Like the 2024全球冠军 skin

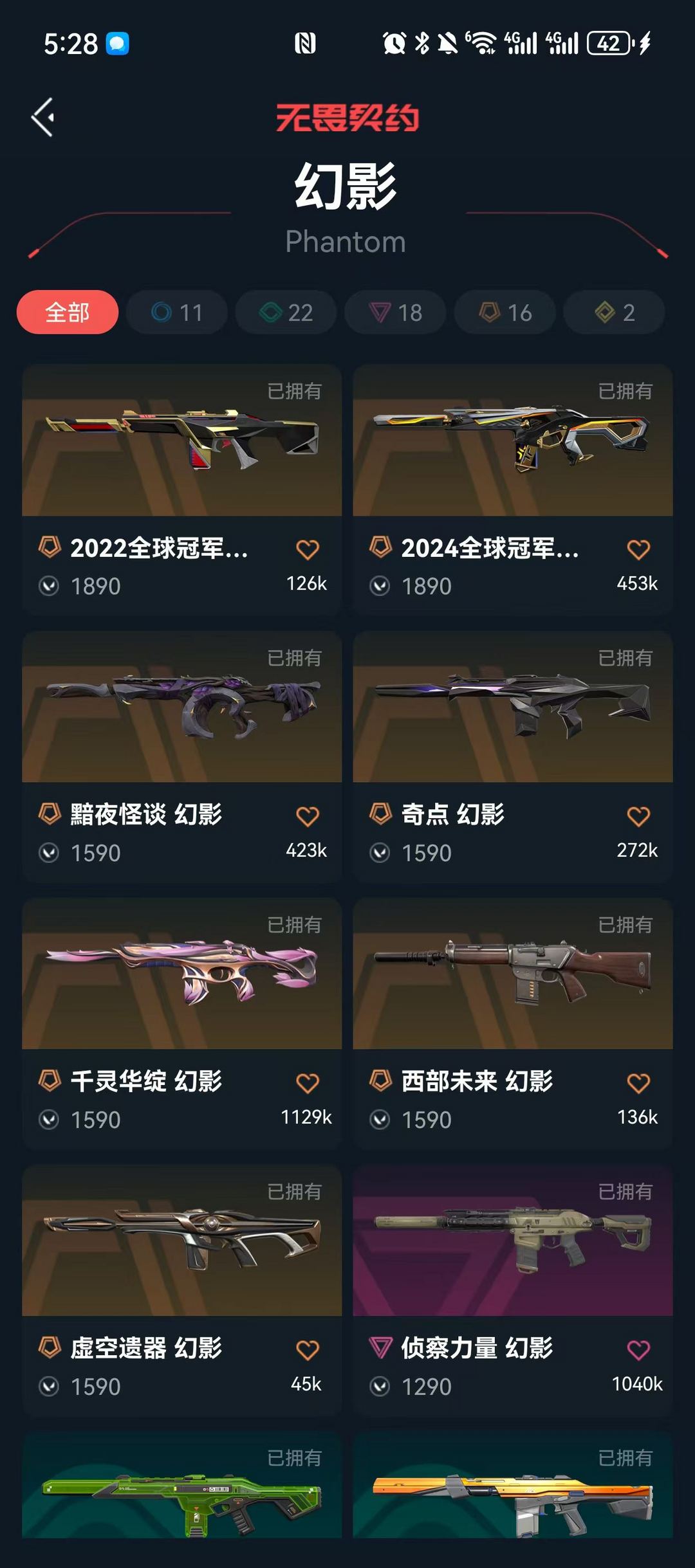pyautogui.click(x=638, y=550)
